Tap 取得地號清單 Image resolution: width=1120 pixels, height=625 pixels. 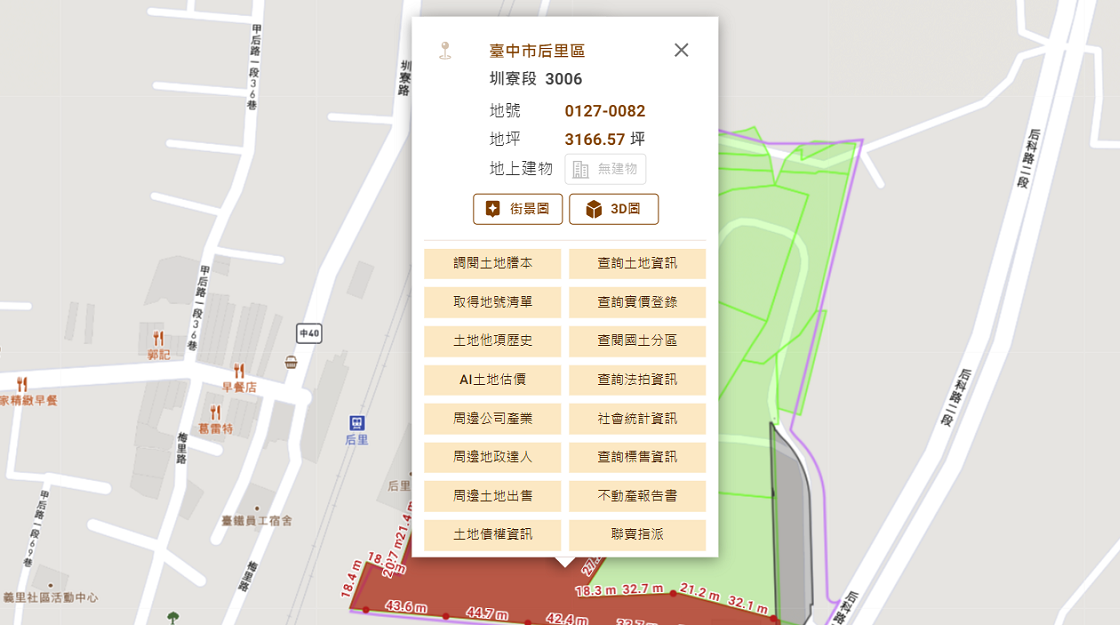click(492, 302)
